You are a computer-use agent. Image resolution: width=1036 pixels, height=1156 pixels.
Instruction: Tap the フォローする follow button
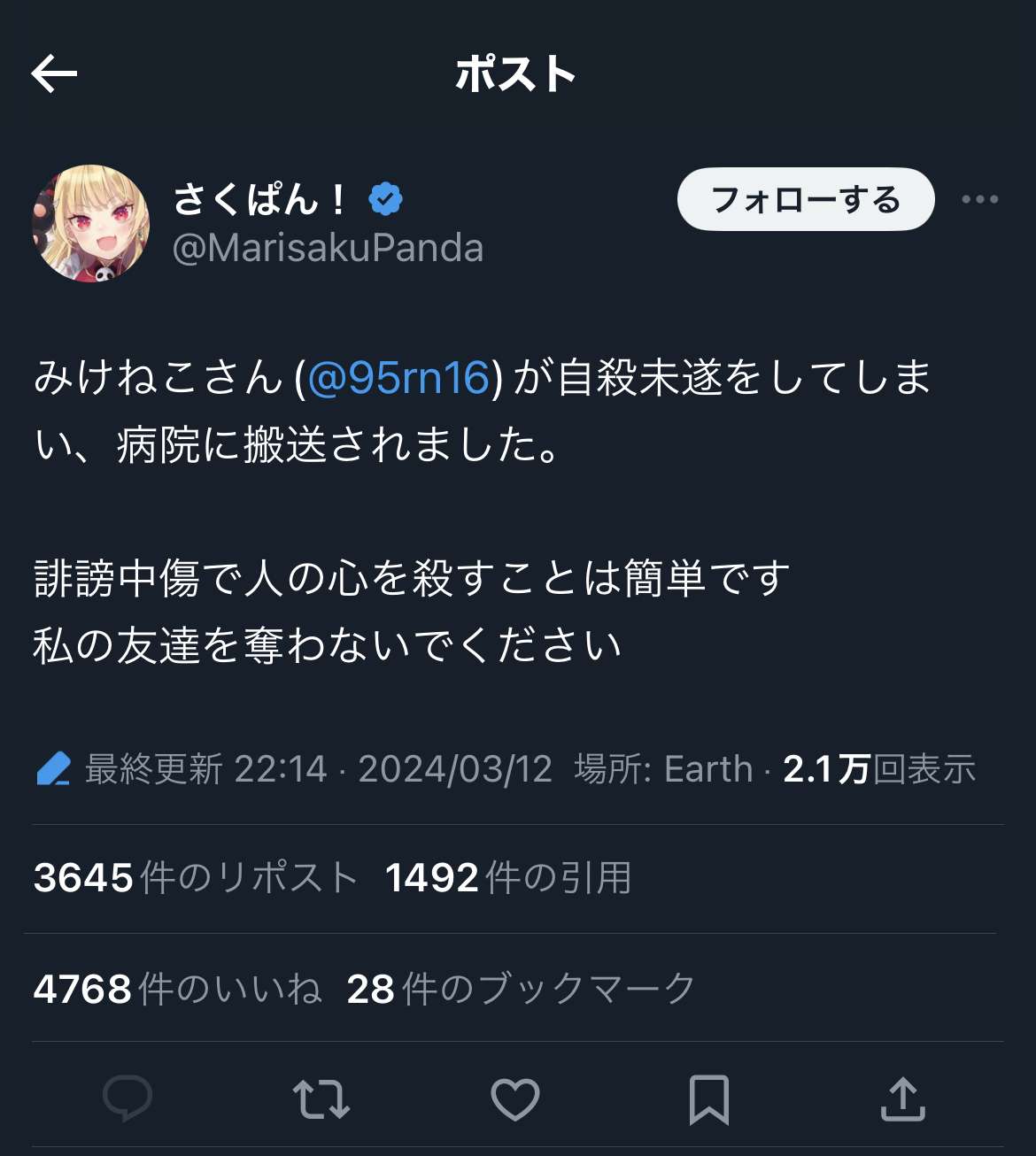pyautogui.click(x=805, y=199)
